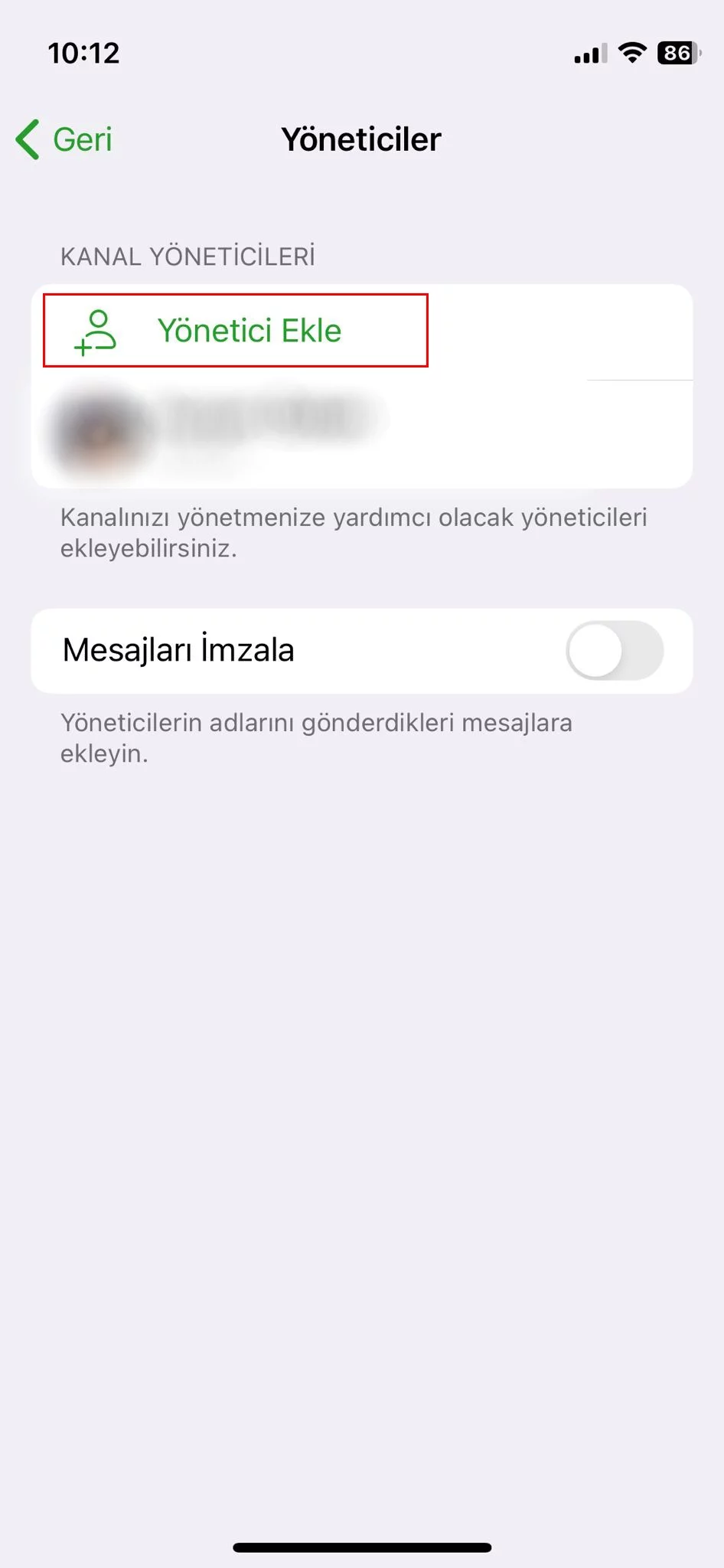Open the blurred admin entry
Screen dimensions: 724x1568
point(362,433)
